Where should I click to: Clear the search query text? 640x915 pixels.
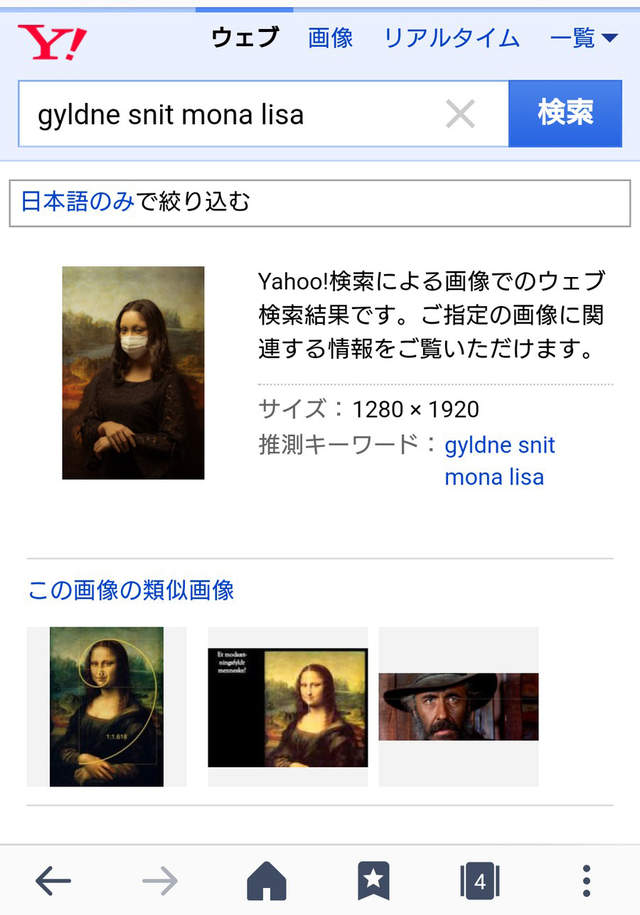(460, 114)
